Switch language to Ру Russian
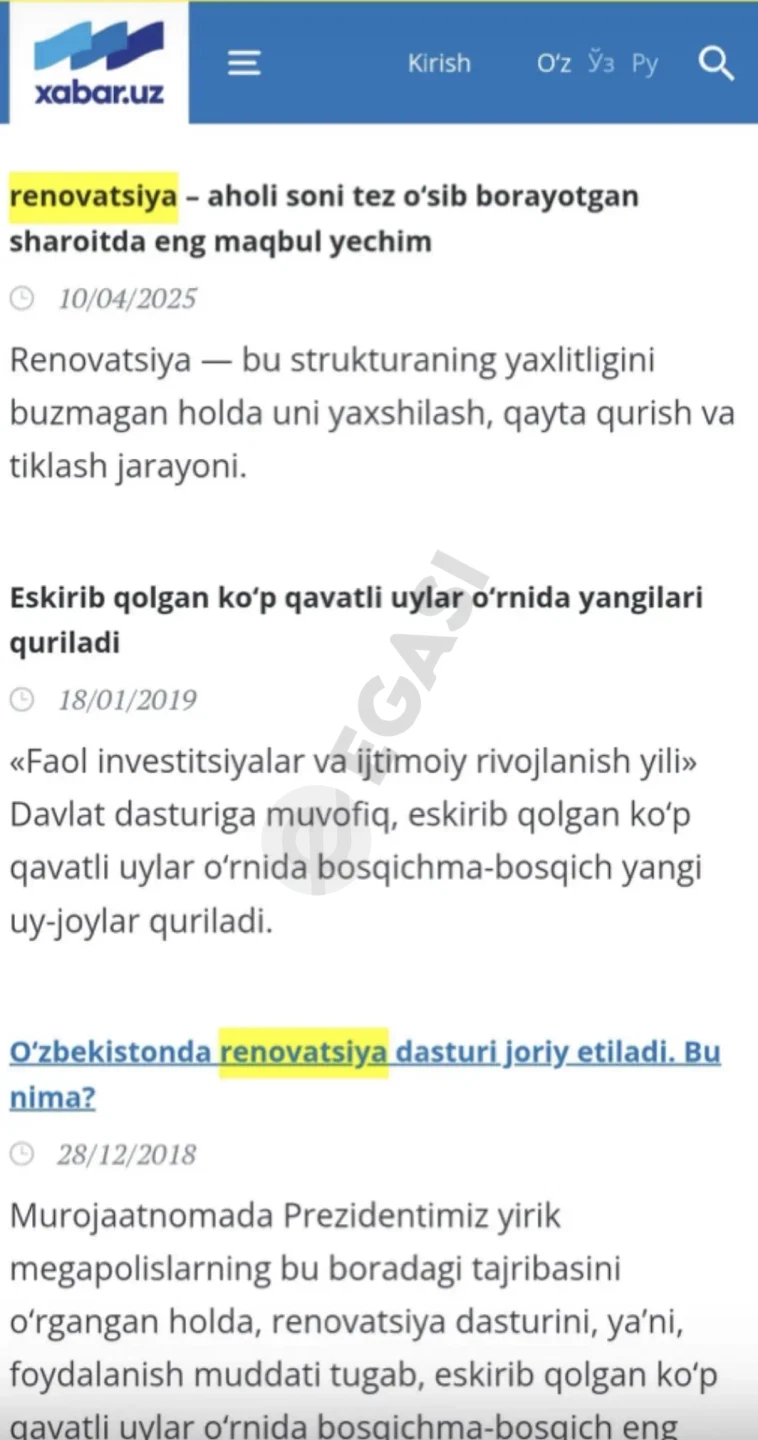 click(x=645, y=64)
